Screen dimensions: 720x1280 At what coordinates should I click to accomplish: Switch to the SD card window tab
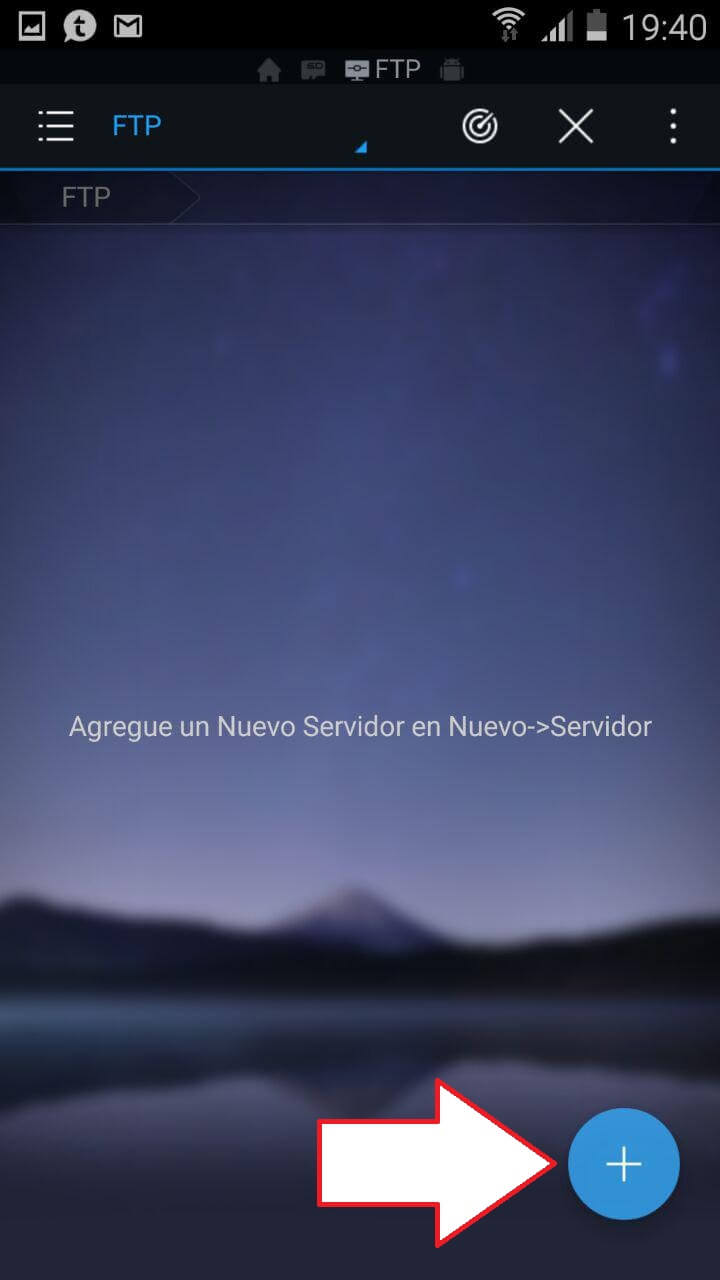pyautogui.click(x=313, y=71)
